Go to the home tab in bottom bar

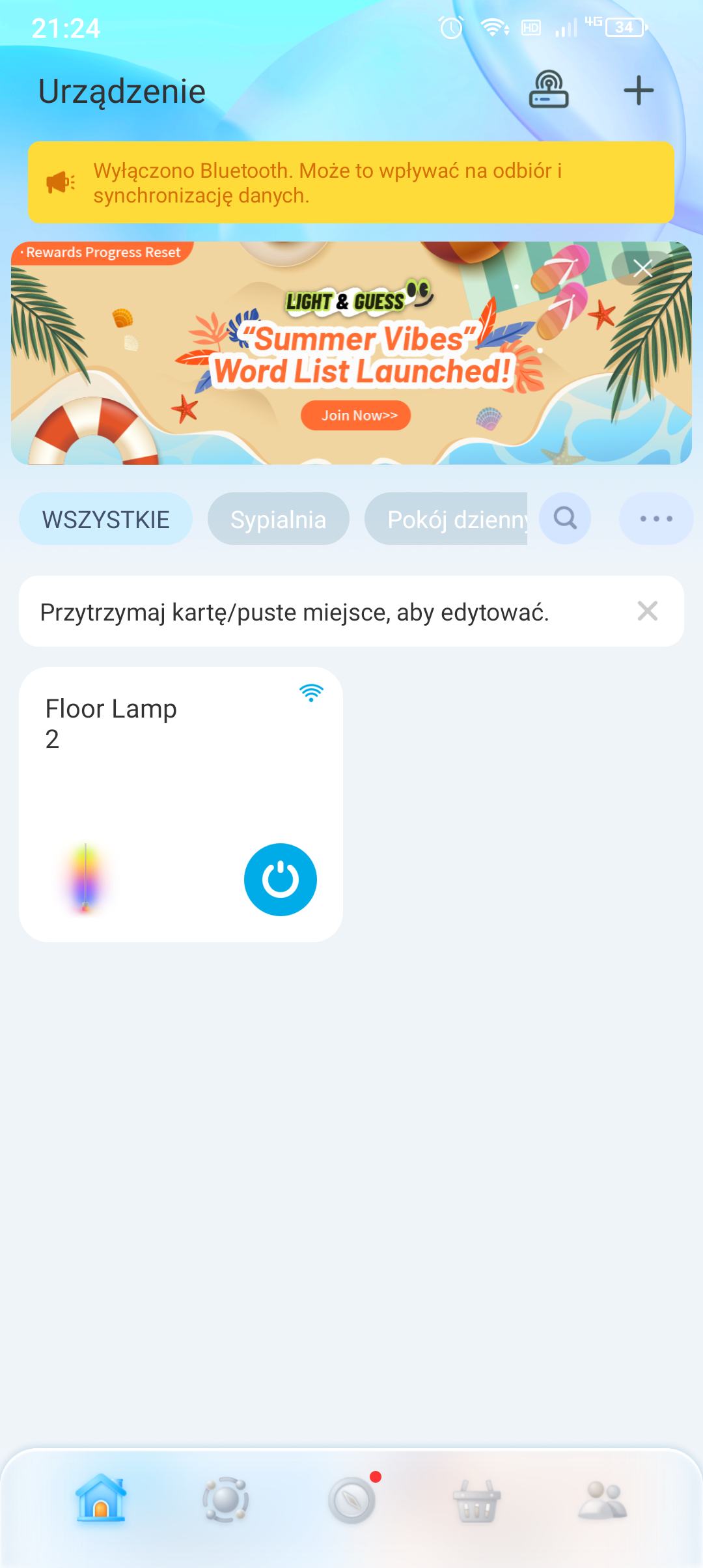(x=101, y=1498)
